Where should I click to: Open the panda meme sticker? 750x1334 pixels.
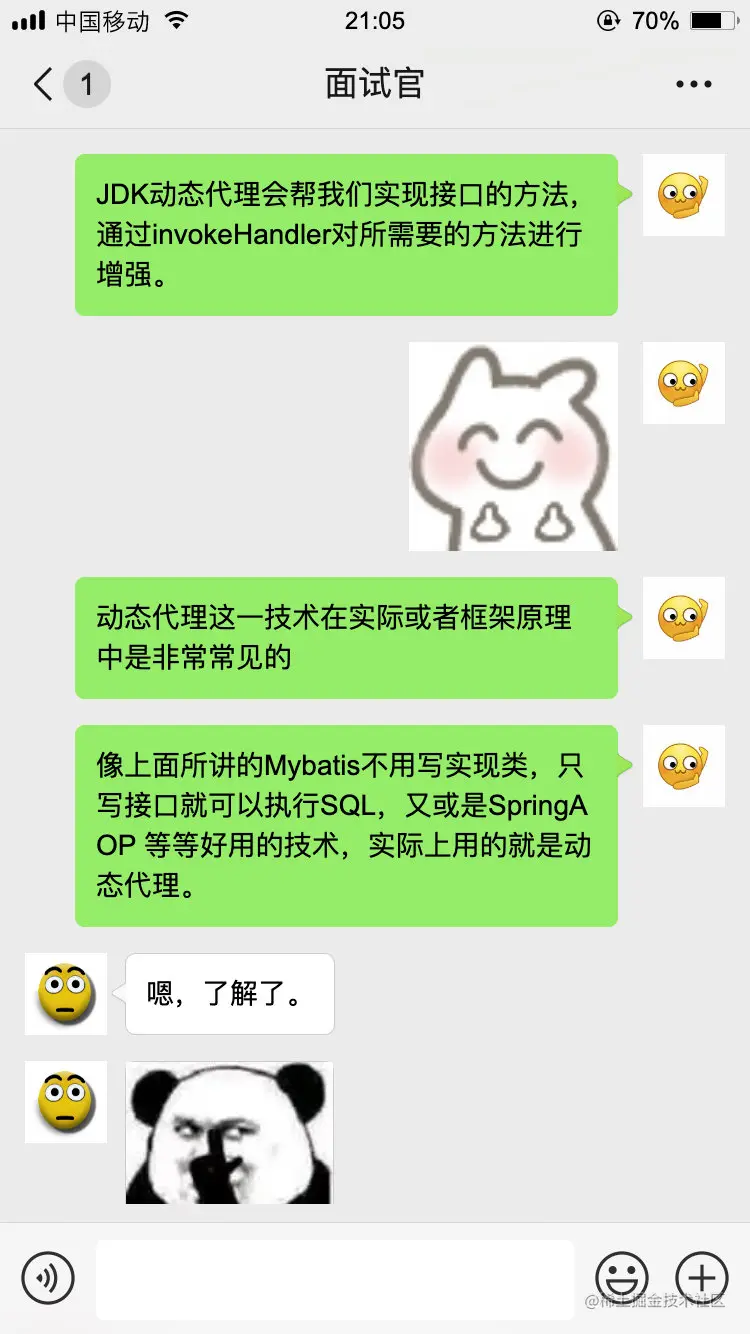tap(229, 1132)
